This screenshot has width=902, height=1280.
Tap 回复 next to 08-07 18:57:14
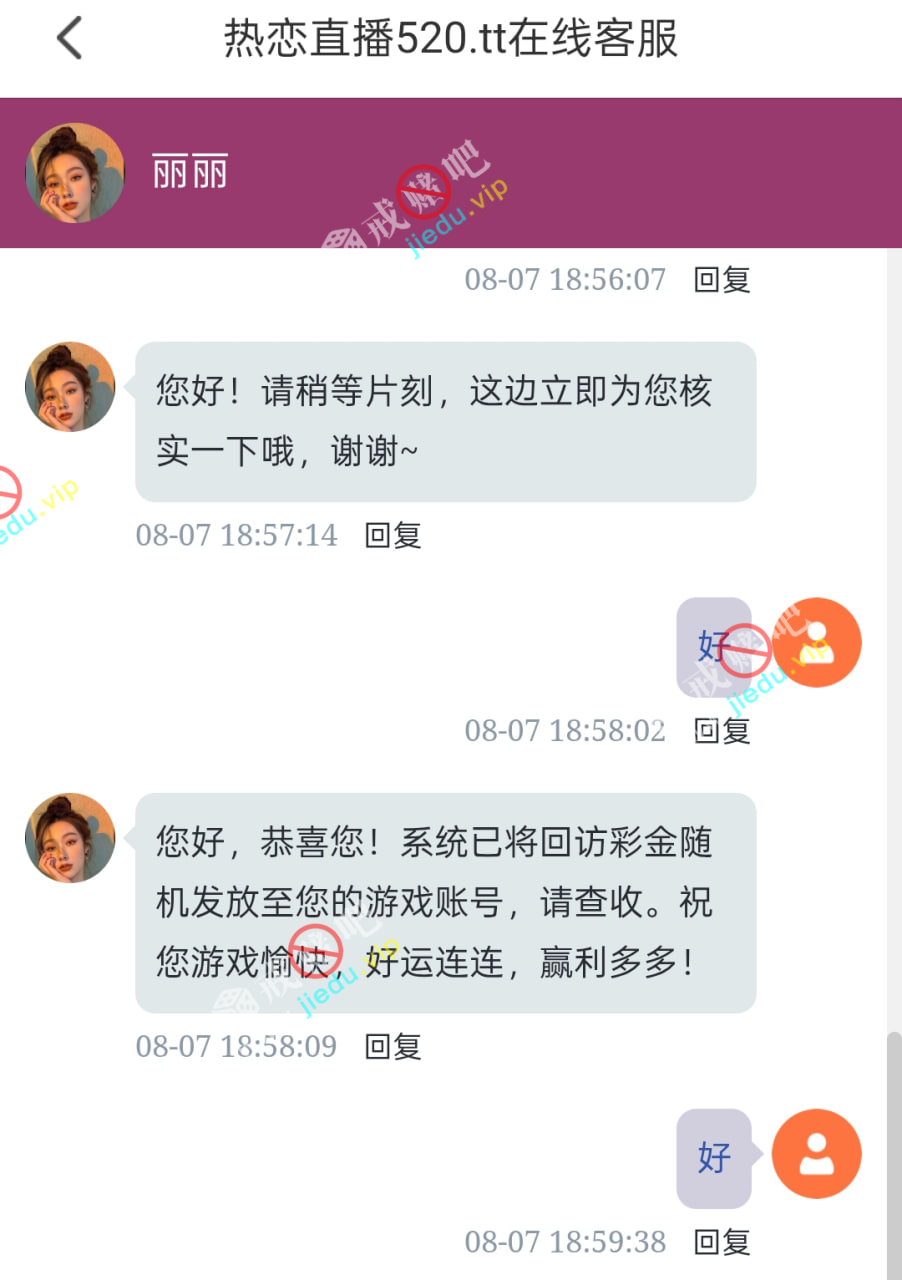click(x=393, y=535)
